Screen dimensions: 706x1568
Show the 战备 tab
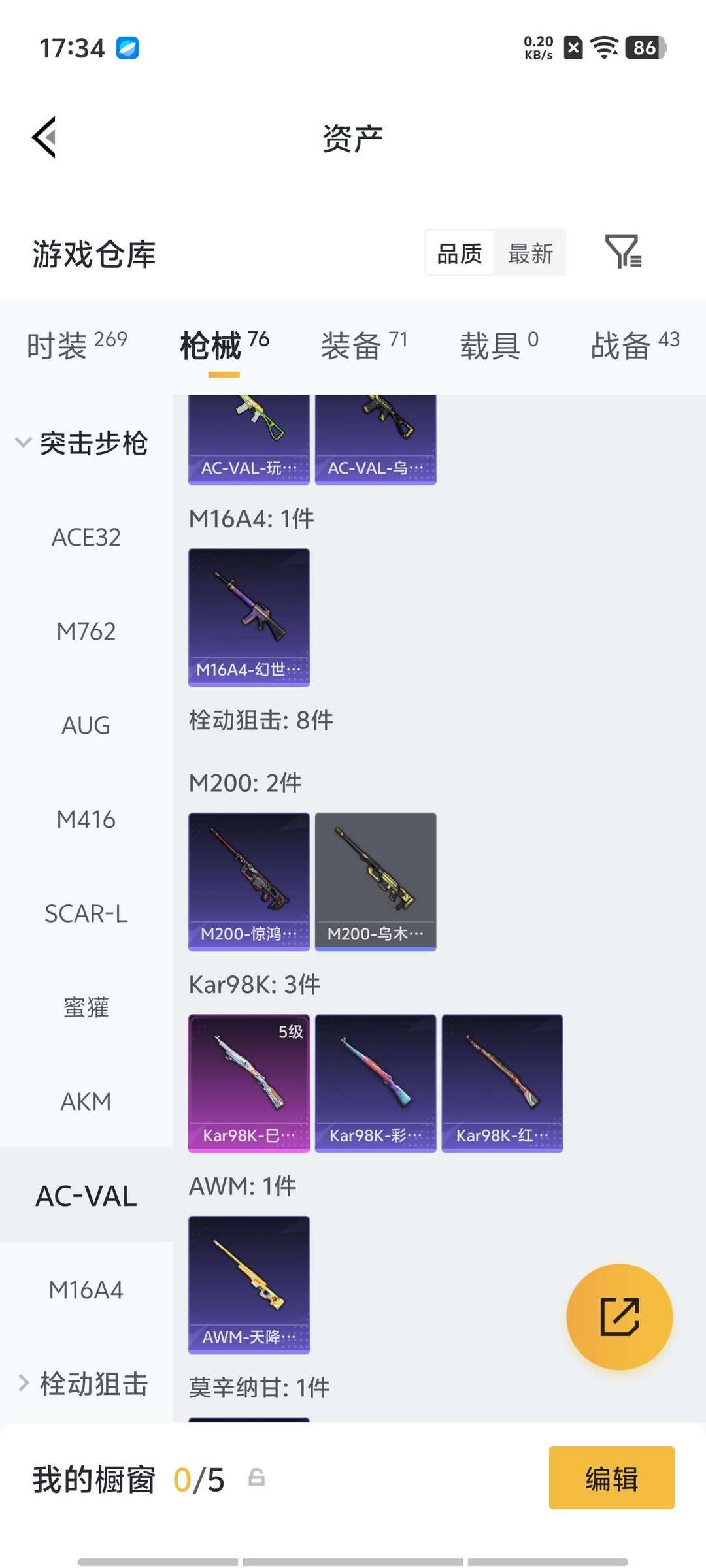pyautogui.click(x=634, y=345)
